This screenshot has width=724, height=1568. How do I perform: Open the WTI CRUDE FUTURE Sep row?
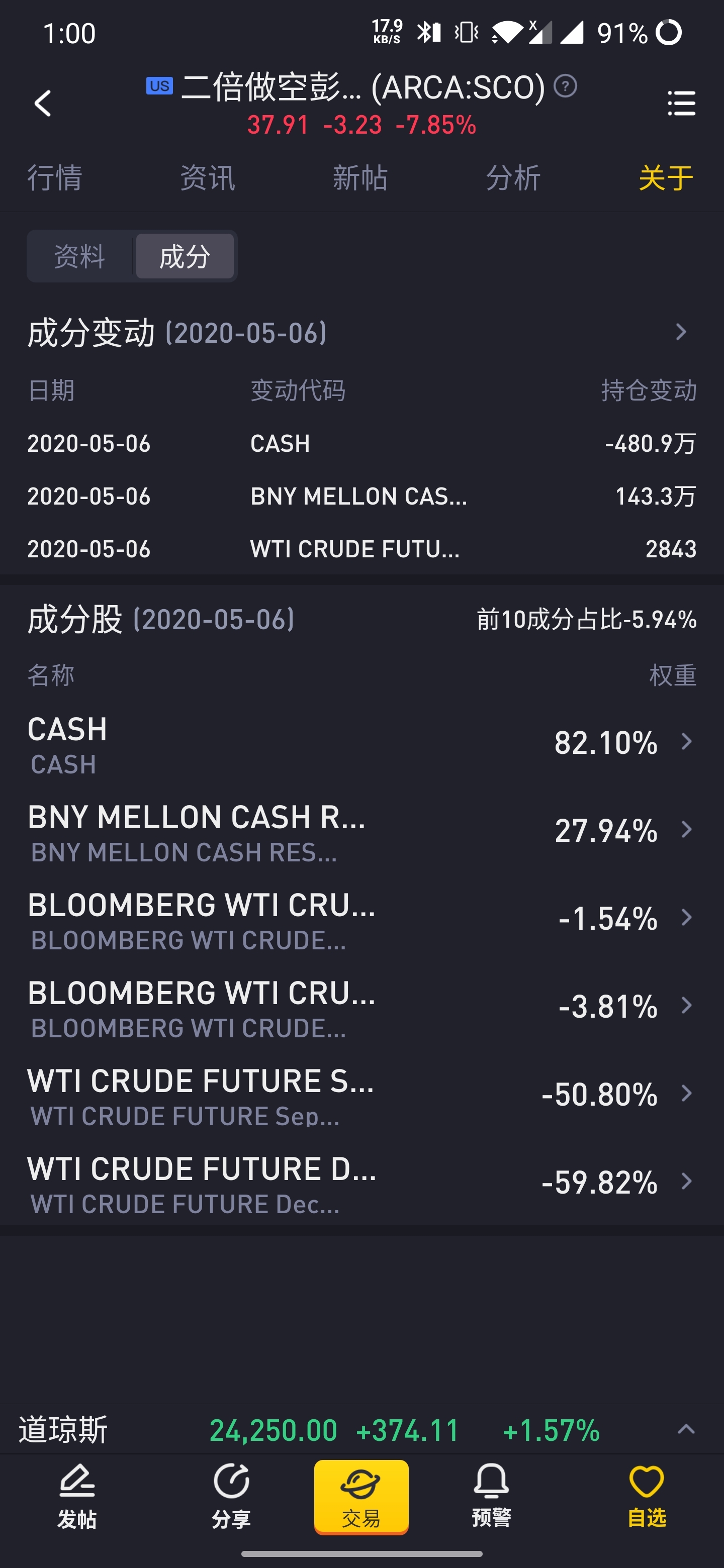(x=361, y=1096)
